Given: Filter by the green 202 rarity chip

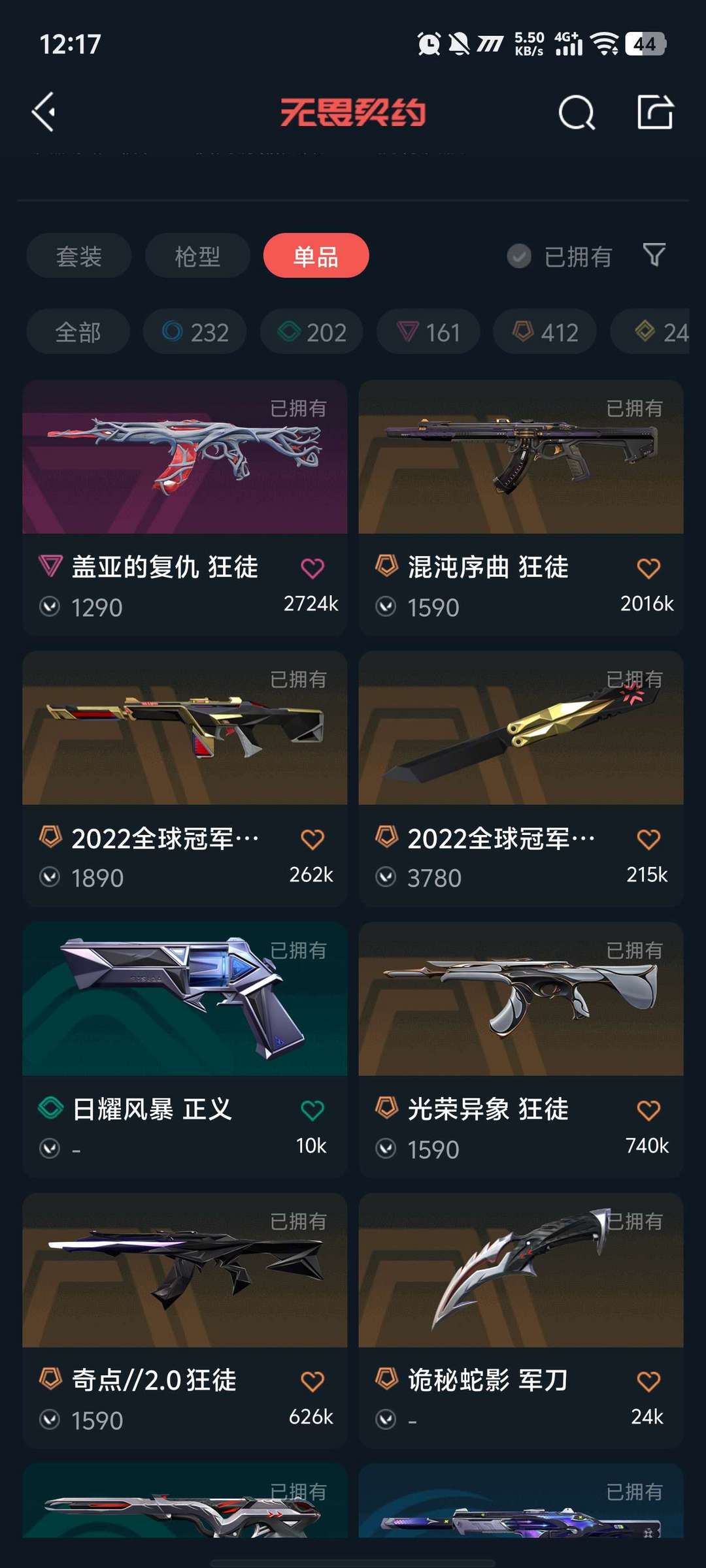Looking at the screenshot, I should point(312,332).
